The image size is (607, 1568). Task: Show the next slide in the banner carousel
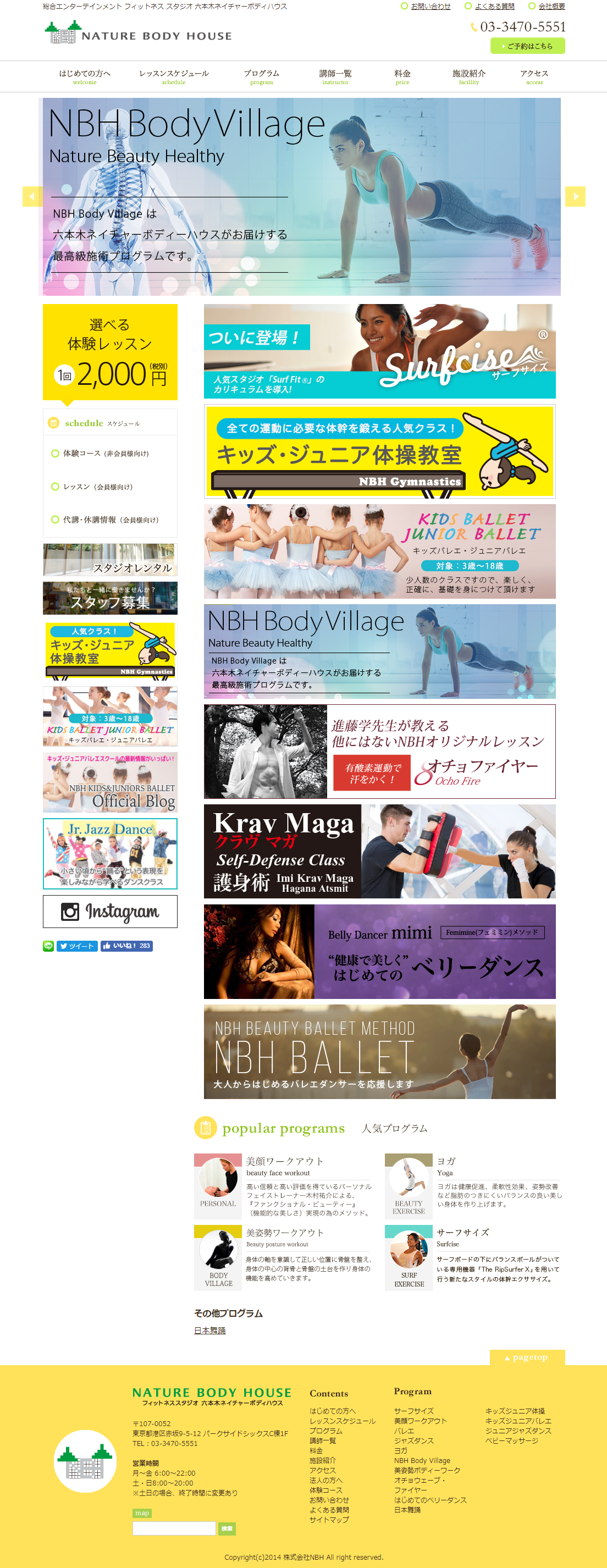coord(575,196)
